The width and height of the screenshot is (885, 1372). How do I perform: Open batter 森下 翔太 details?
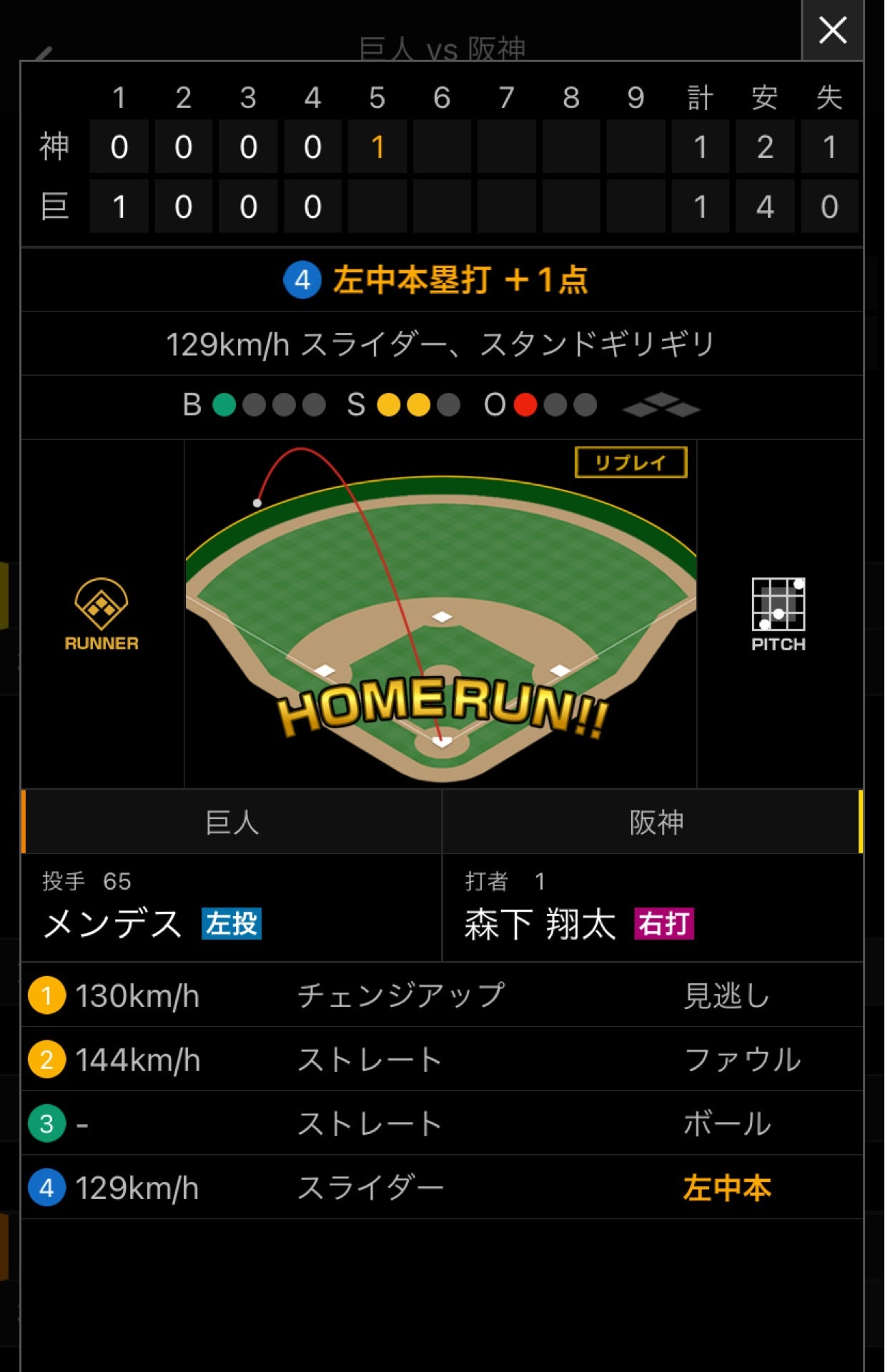coord(540,923)
